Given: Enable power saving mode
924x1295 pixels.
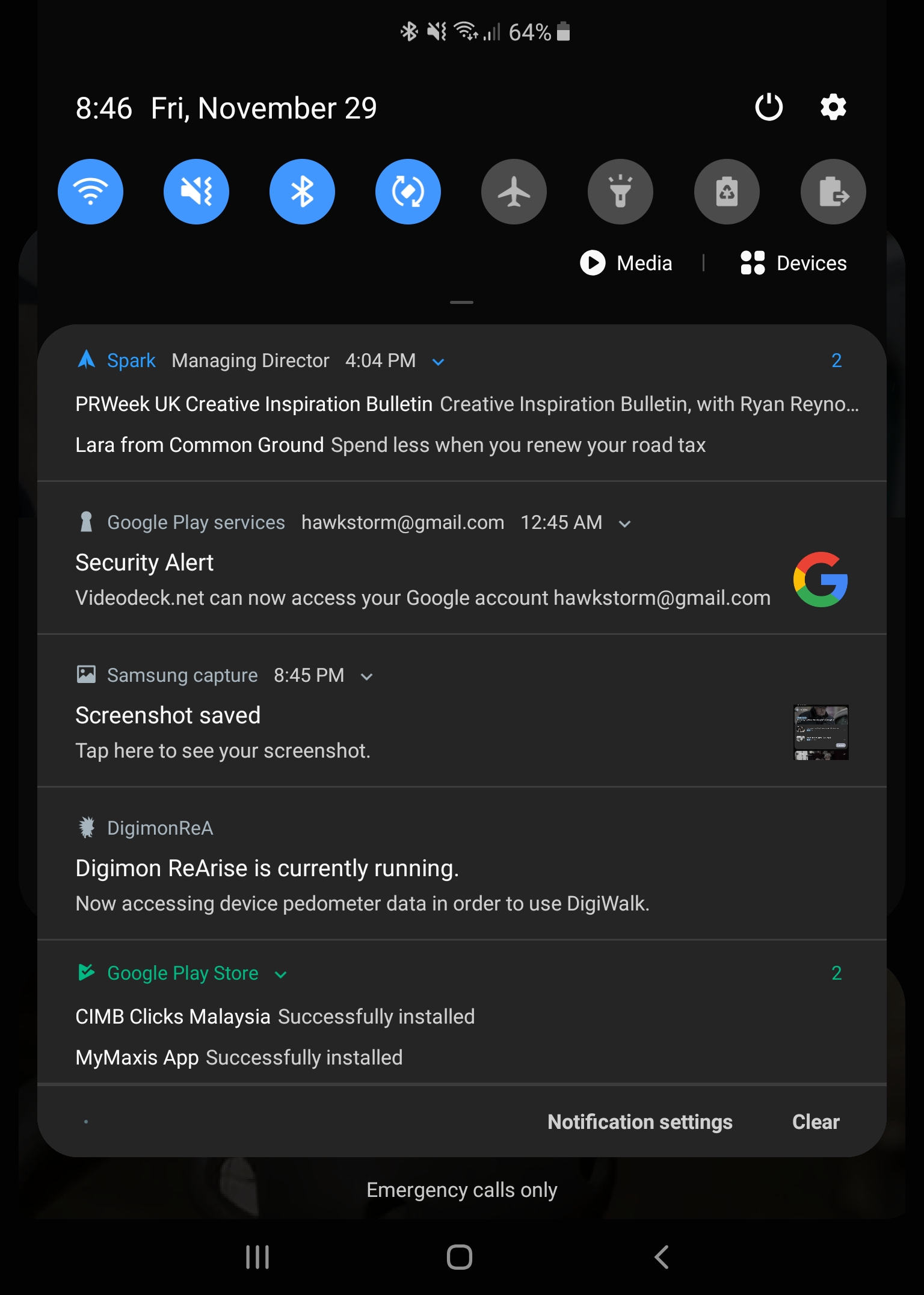Looking at the screenshot, I should [x=727, y=192].
